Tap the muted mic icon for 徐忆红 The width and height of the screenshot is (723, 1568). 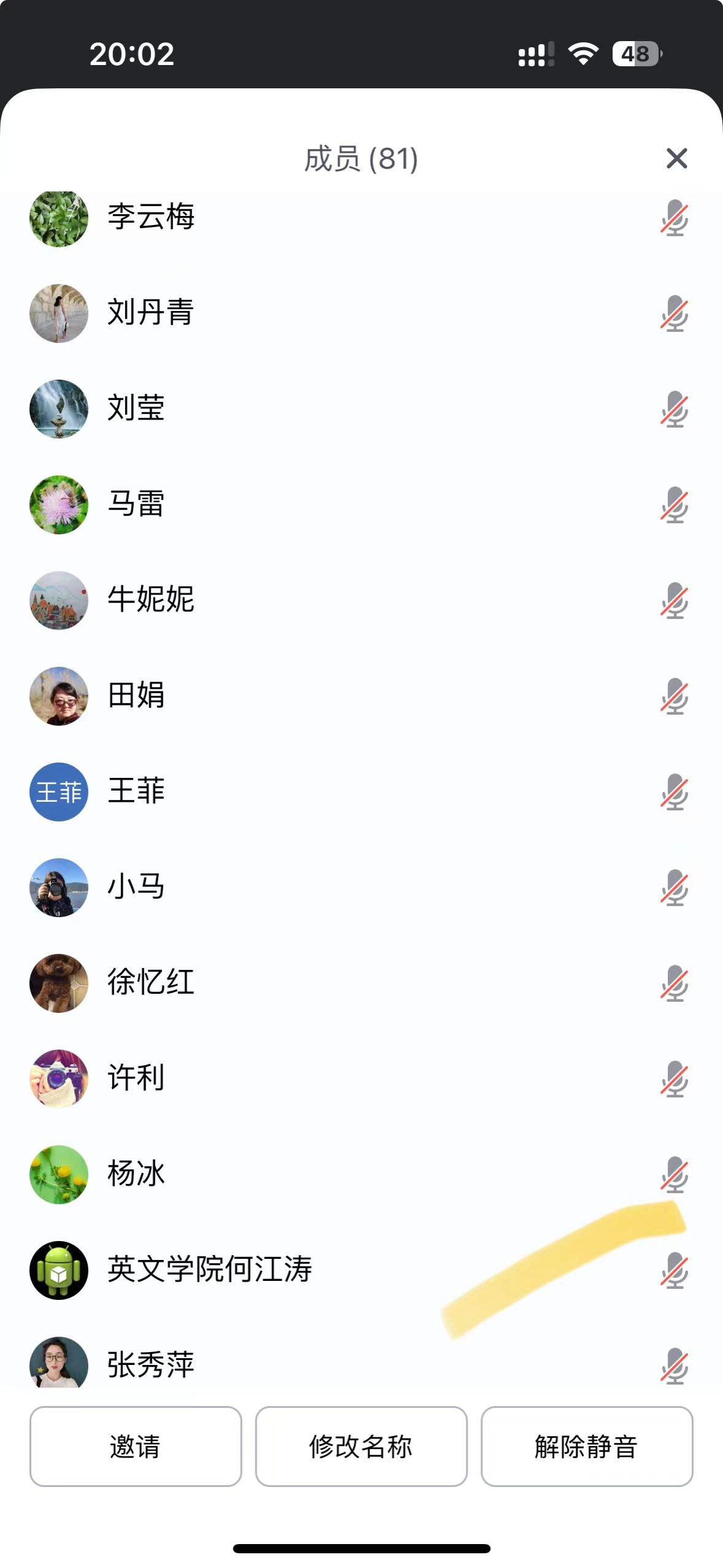tap(674, 983)
